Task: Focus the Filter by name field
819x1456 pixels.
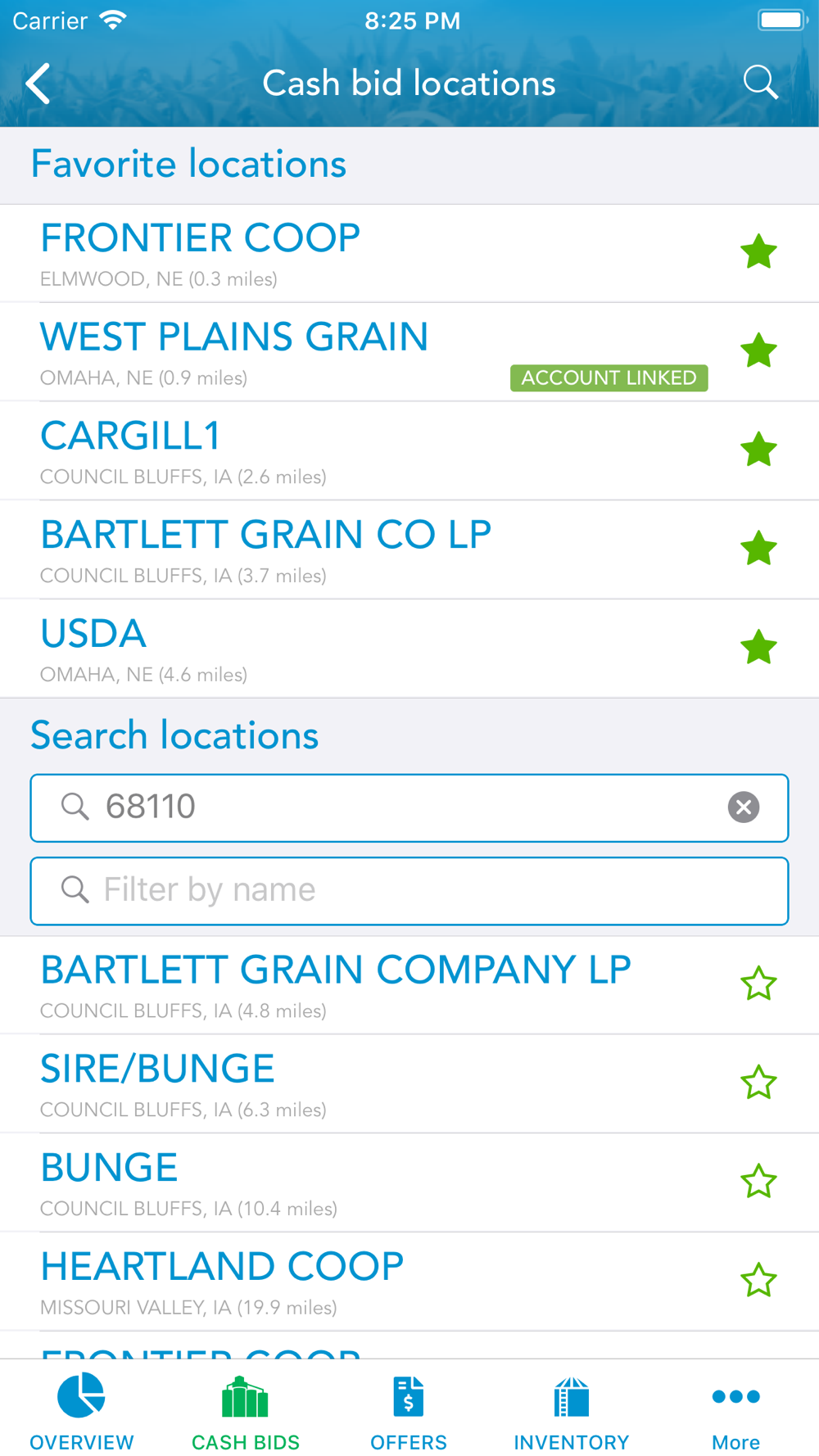Action: (409, 891)
